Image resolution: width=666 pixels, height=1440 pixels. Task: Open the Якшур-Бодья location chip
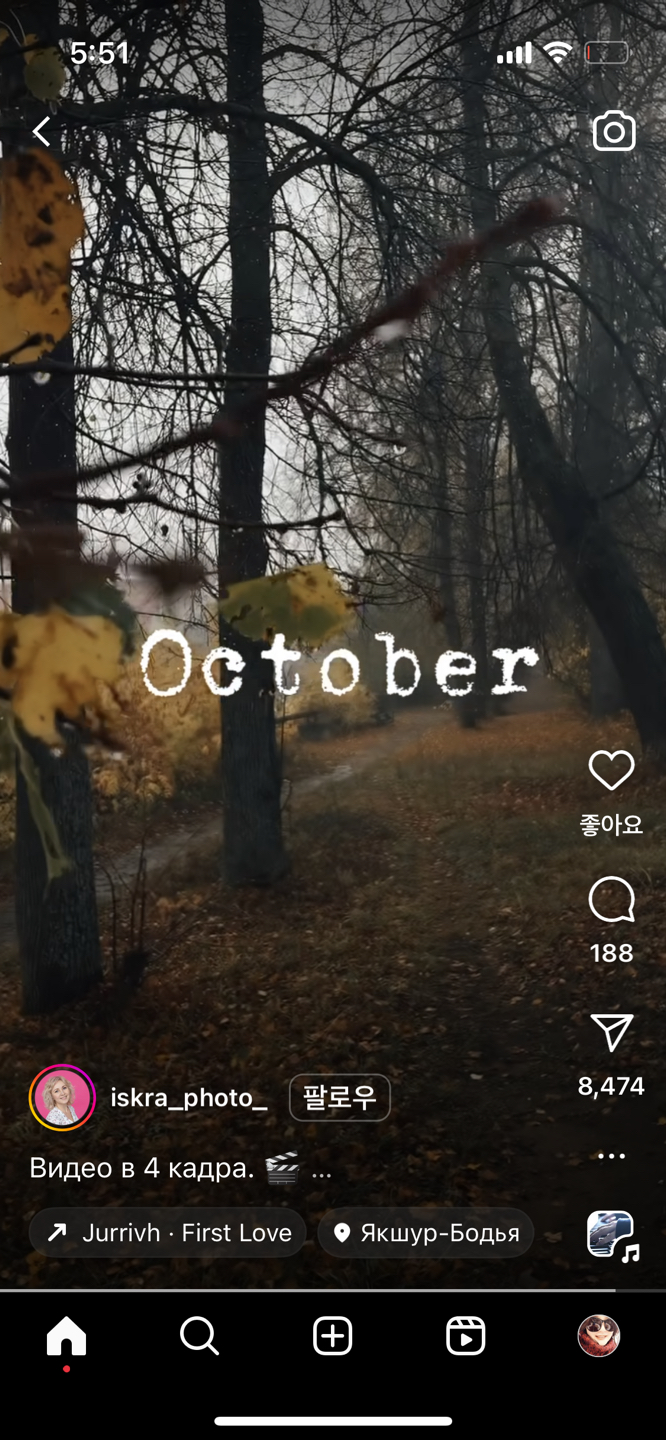[426, 1233]
